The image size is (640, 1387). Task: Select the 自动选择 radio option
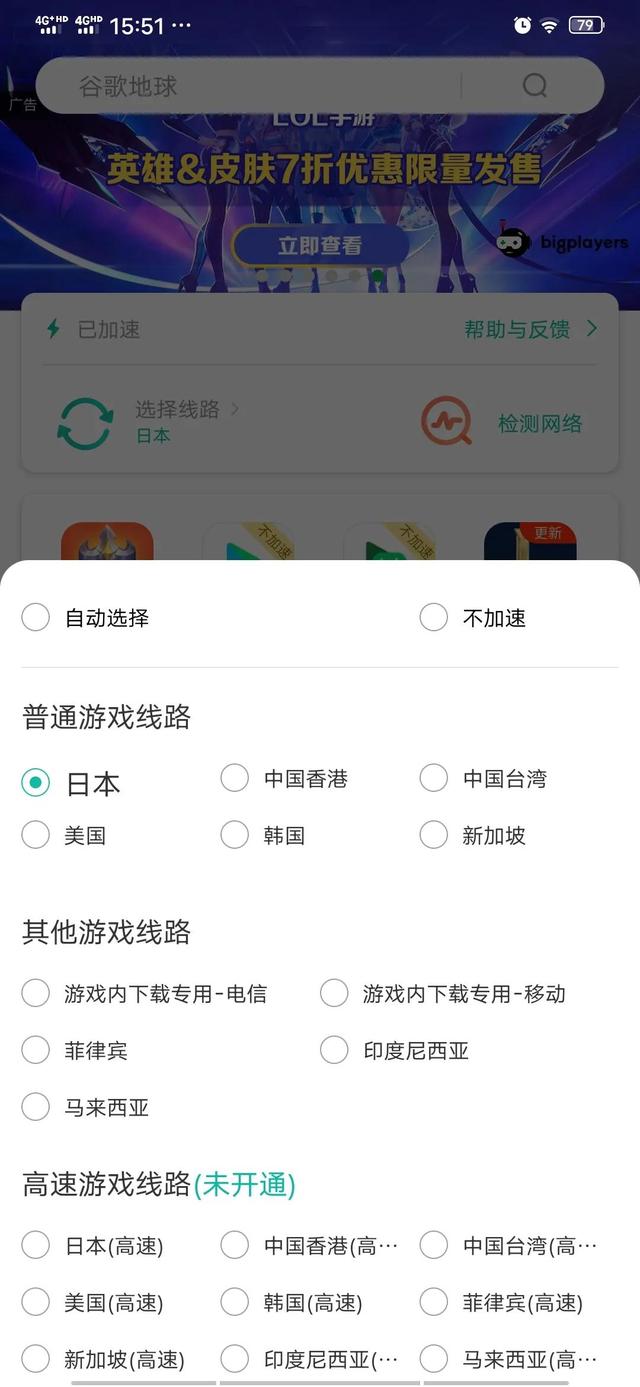(x=85, y=618)
